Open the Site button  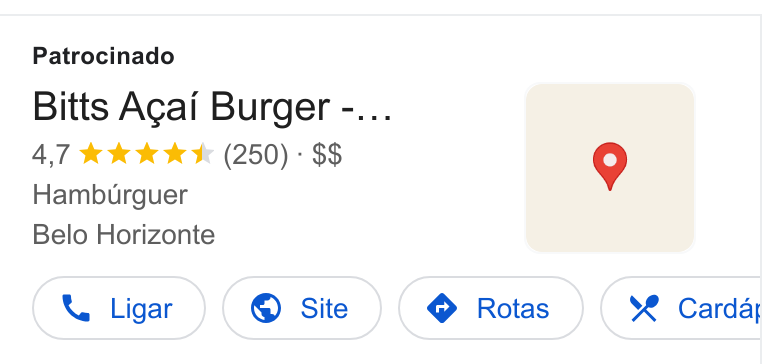302,308
